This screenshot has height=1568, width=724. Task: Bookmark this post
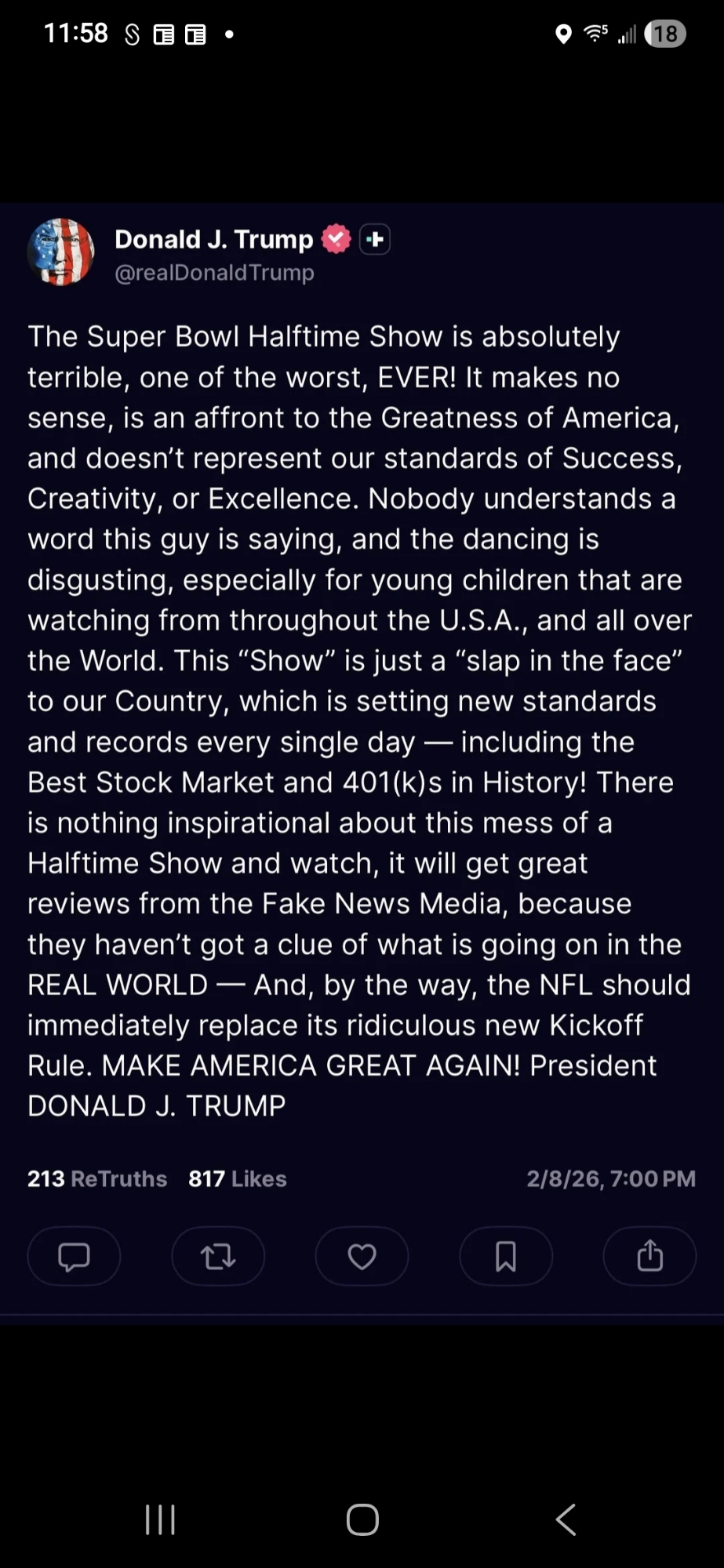[506, 1257]
